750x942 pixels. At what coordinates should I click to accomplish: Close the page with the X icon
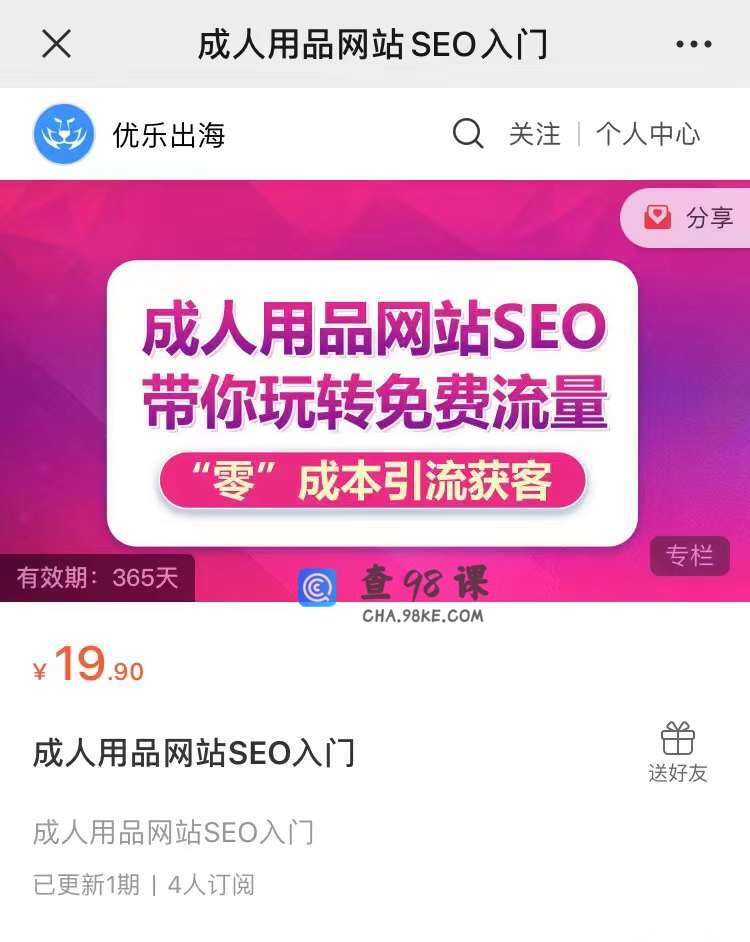point(57,44)
